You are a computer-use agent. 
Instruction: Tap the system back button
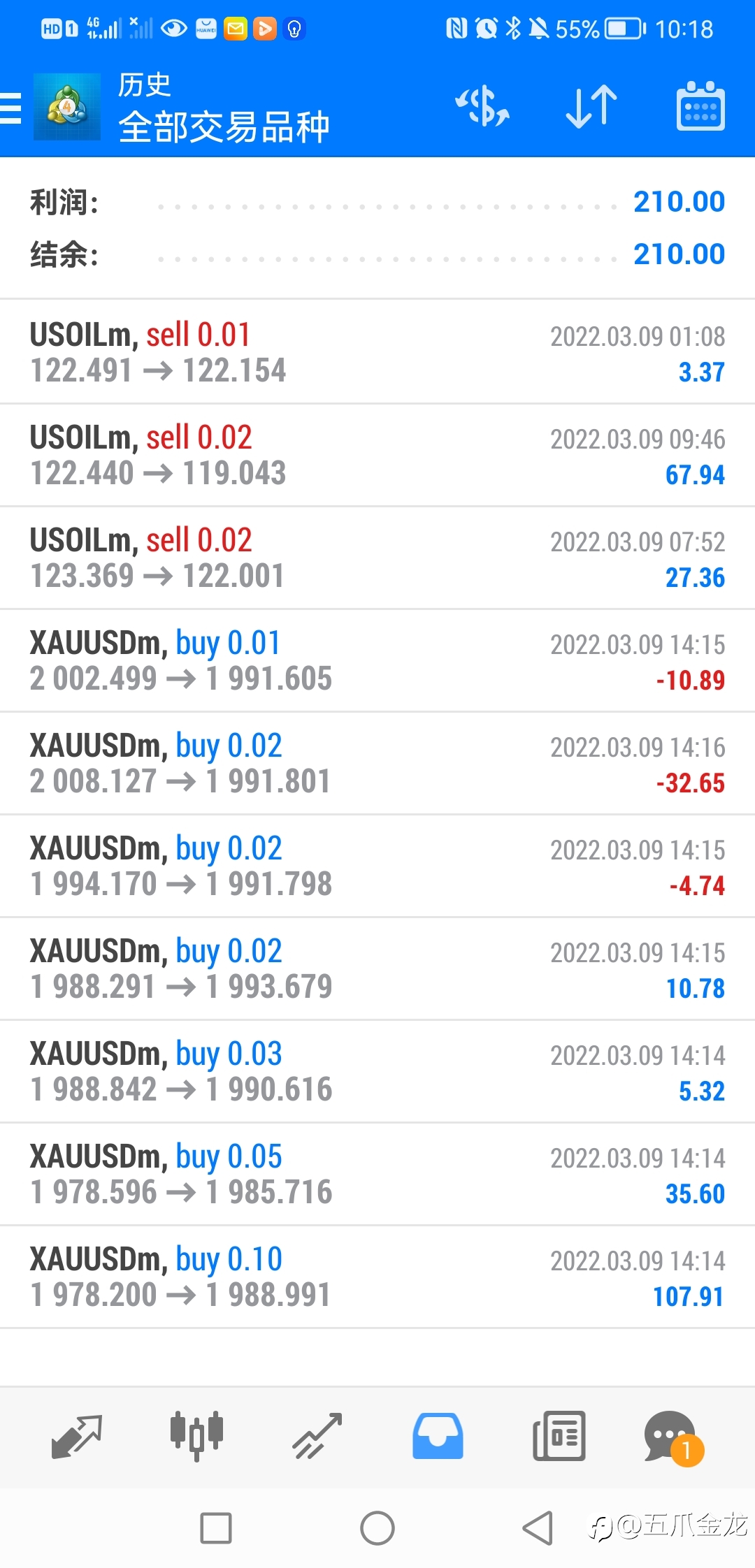coord(538,1528)
